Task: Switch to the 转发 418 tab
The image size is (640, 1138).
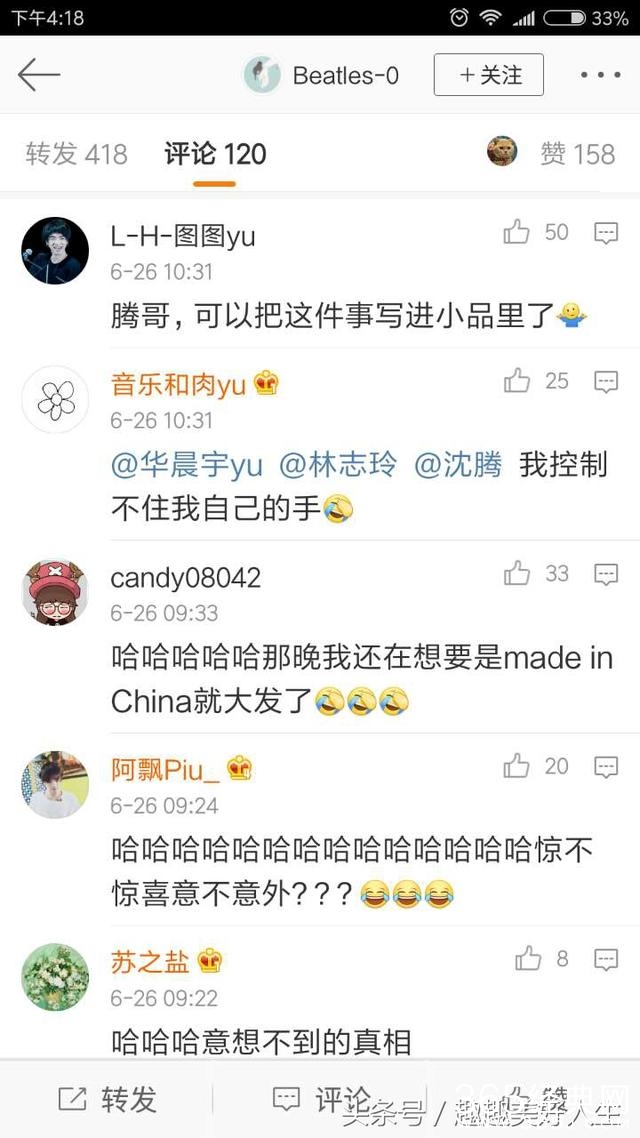Action: 77,154
